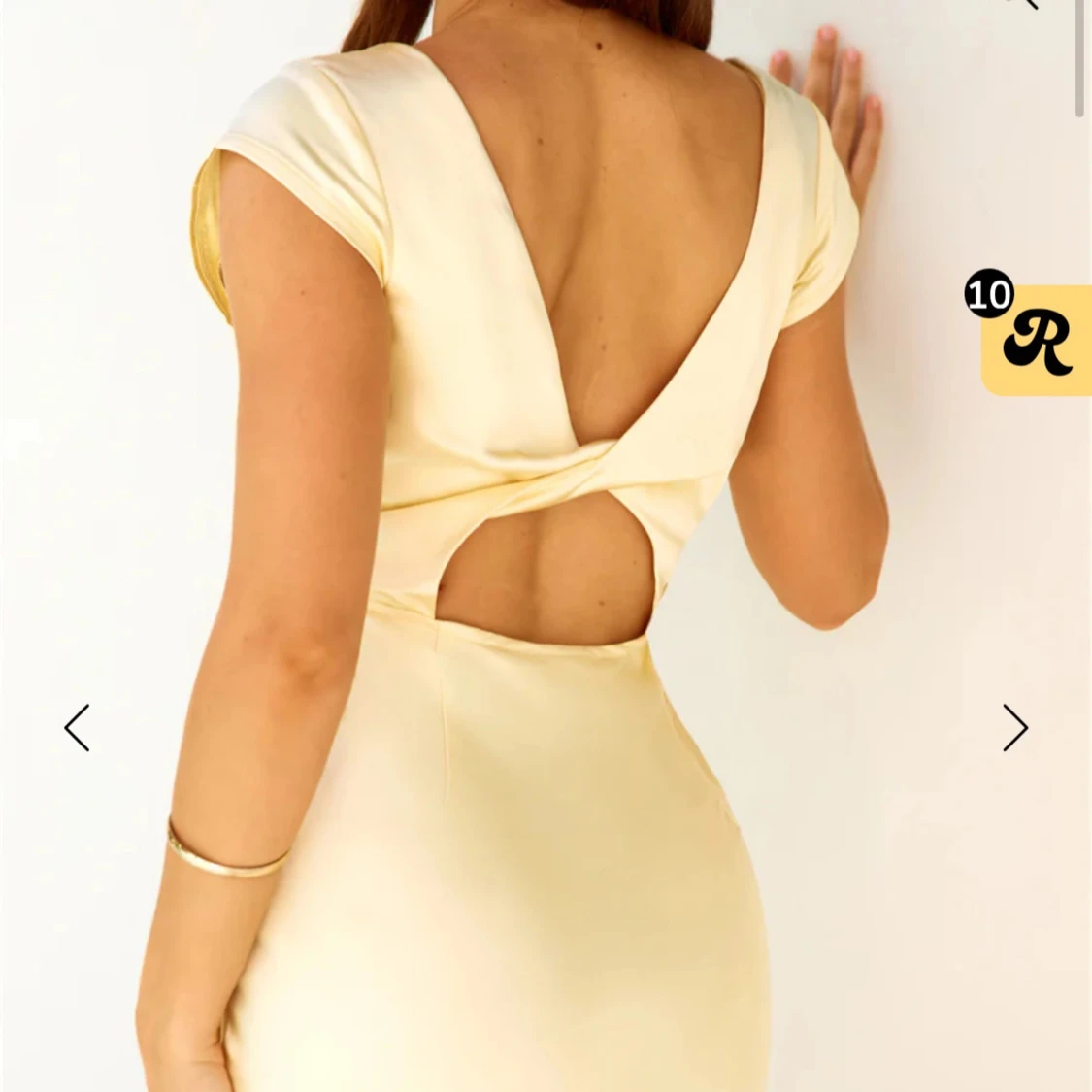Show the next product image
The height and width of the screenshot is (1092, 1092).
(x=1014, y=728)
